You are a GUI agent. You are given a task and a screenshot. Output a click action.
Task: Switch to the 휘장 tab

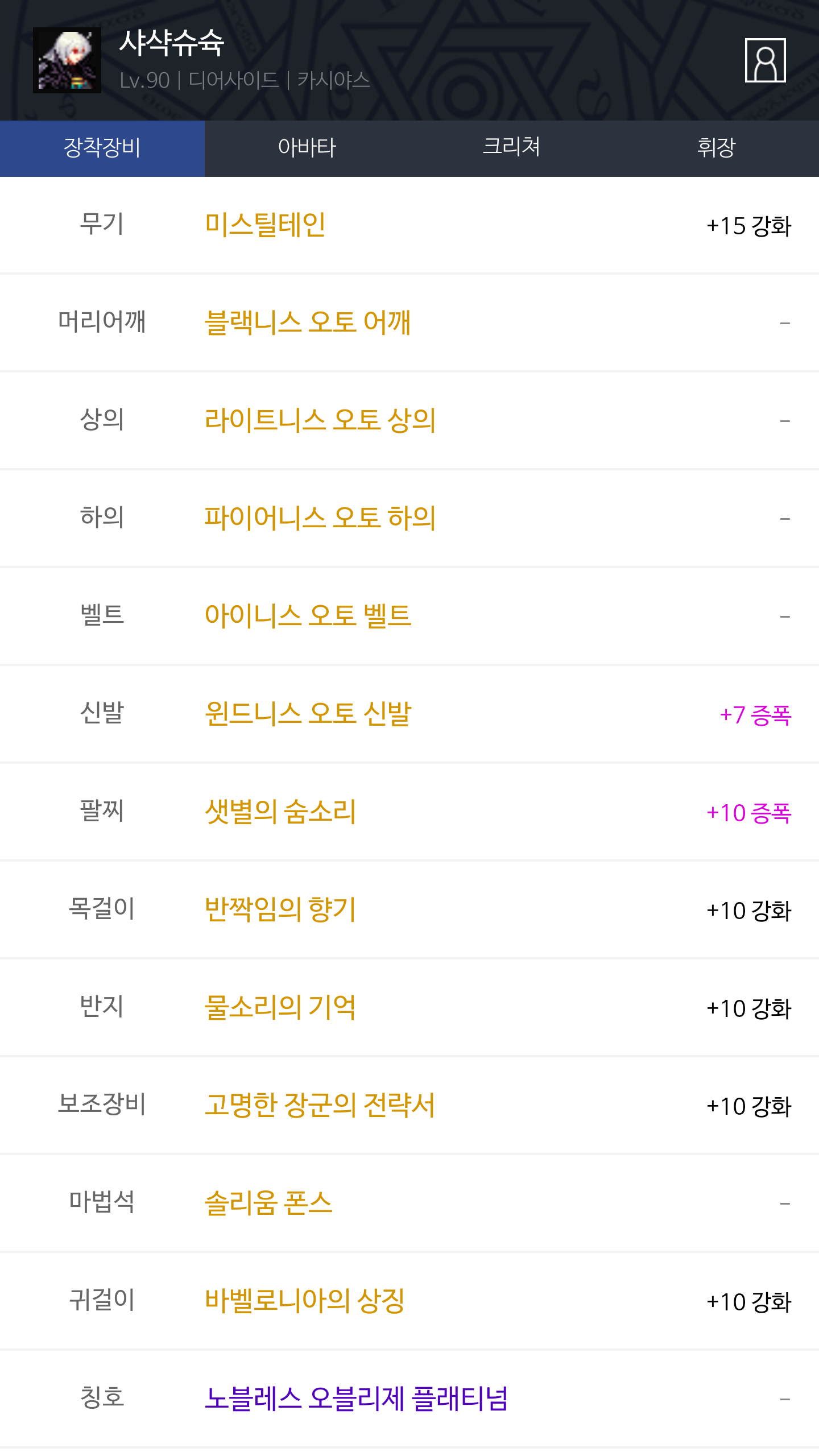coord(717,148)
